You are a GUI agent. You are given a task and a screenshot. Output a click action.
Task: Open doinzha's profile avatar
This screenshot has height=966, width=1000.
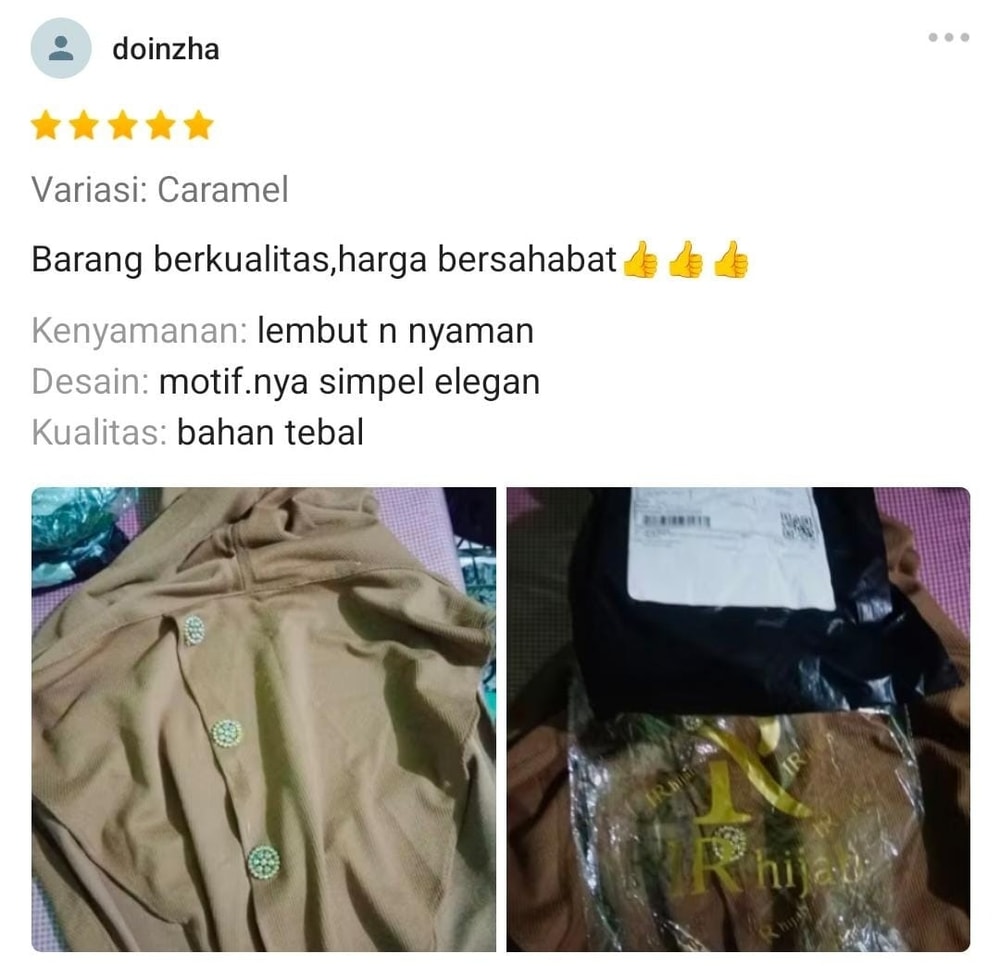click(61, 48)
